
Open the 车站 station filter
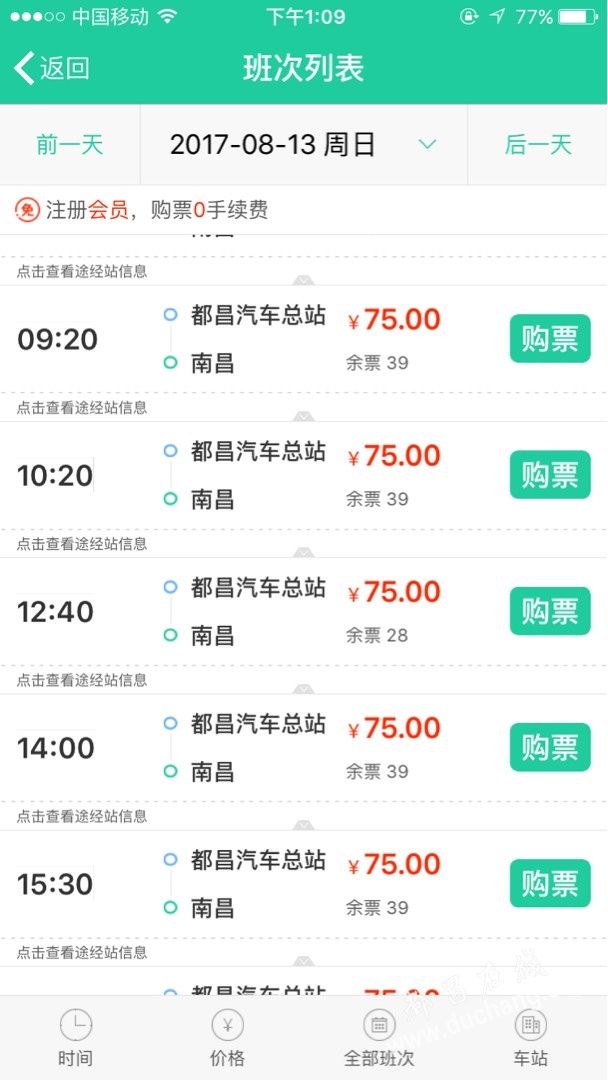[x=531, y=1037]
